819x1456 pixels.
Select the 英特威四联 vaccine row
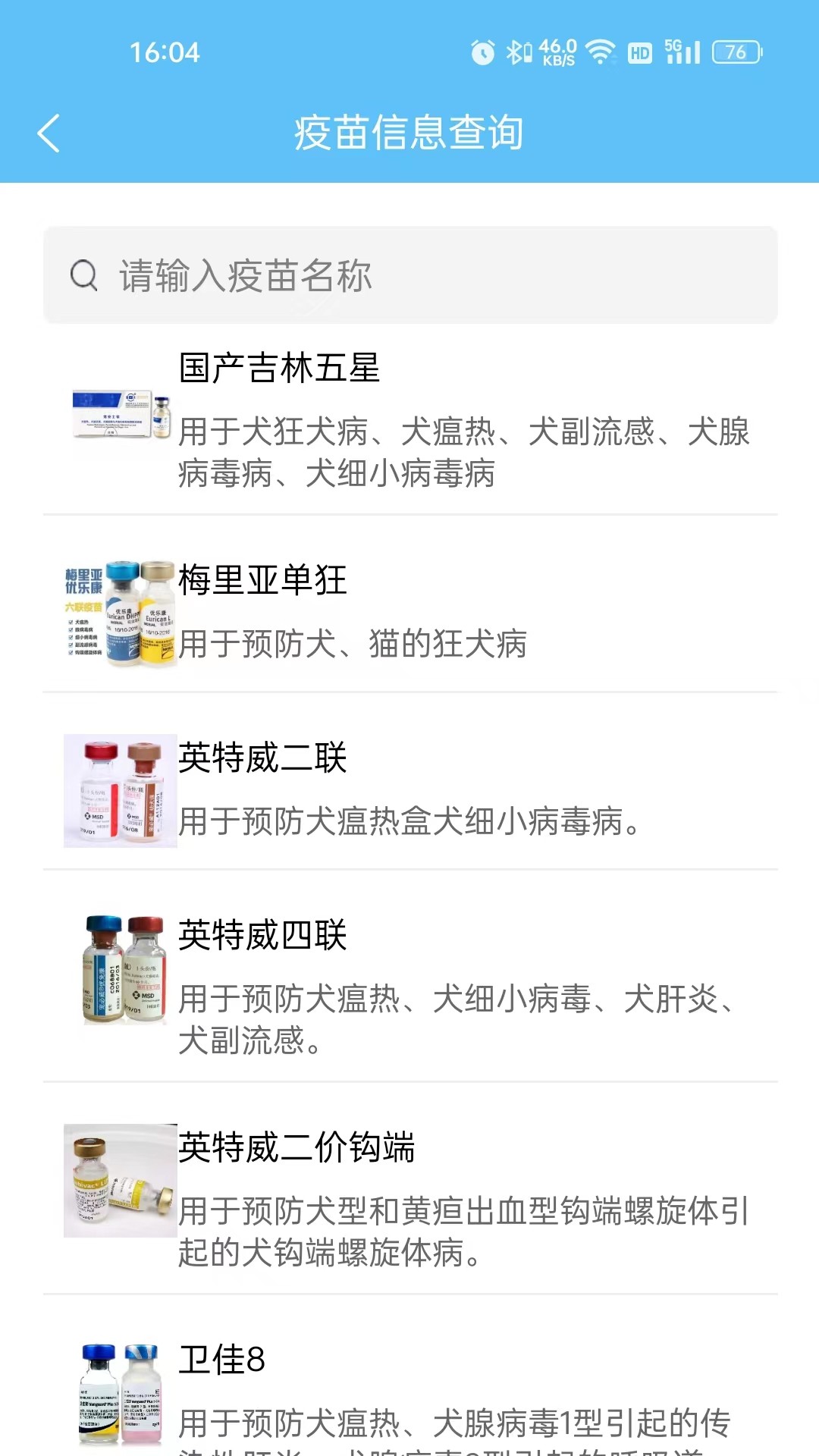(x=409, y=984)
